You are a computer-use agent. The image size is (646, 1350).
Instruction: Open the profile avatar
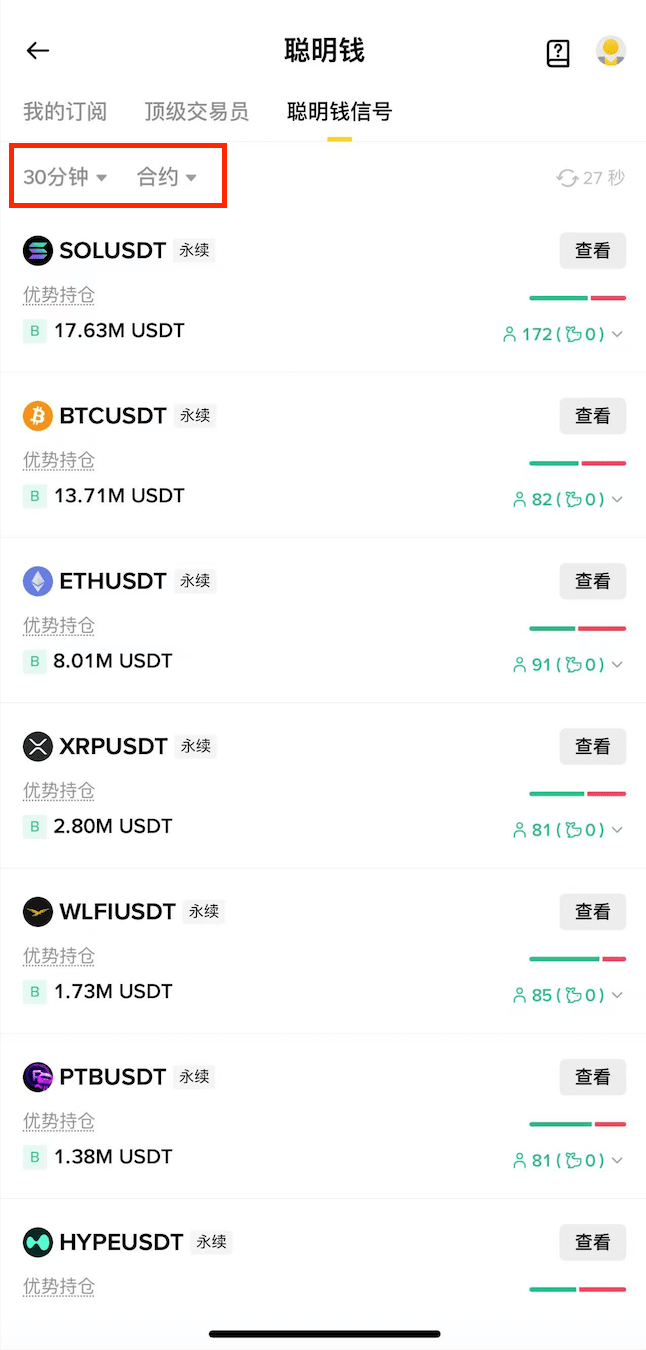click(x=610, y=51)
